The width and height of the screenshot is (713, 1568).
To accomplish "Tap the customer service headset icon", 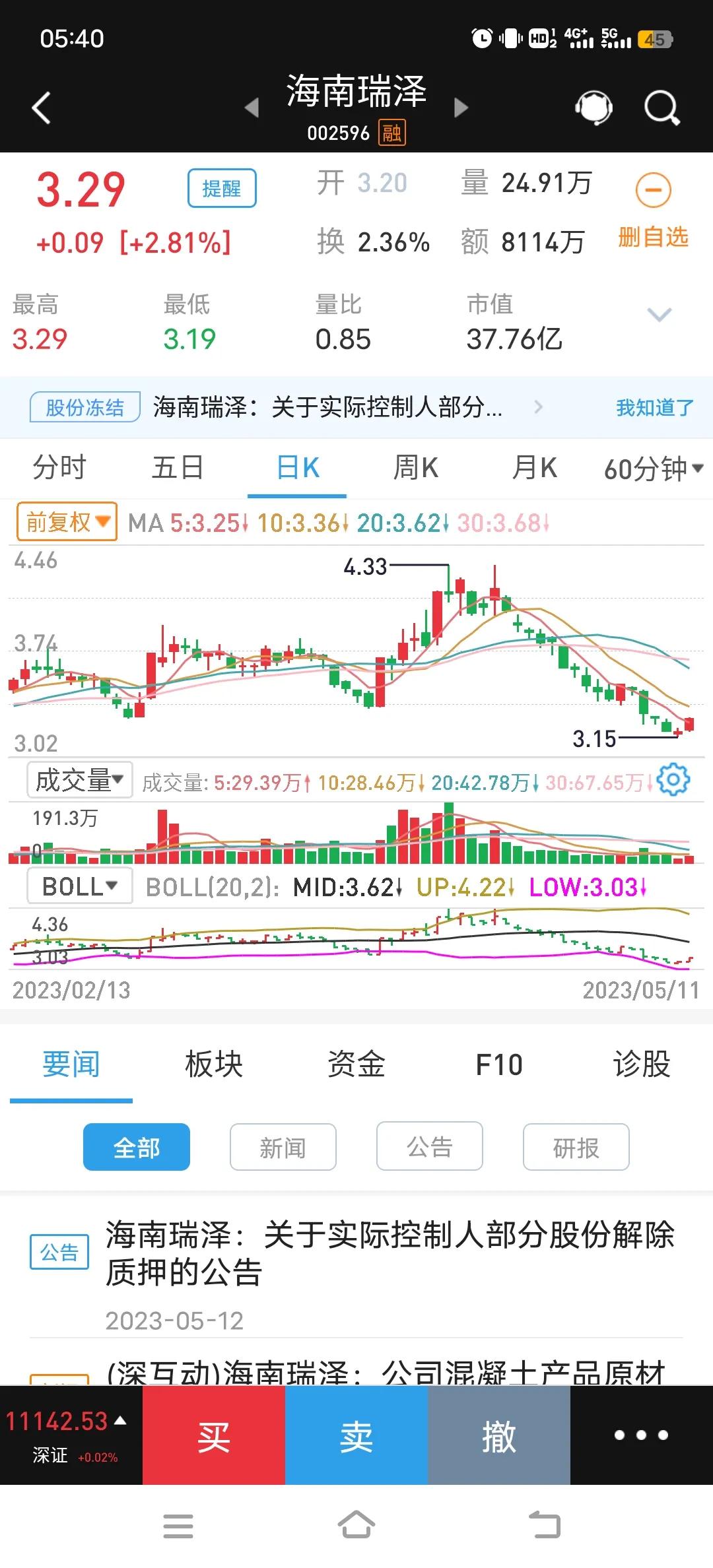I will (x=592, y=107).
